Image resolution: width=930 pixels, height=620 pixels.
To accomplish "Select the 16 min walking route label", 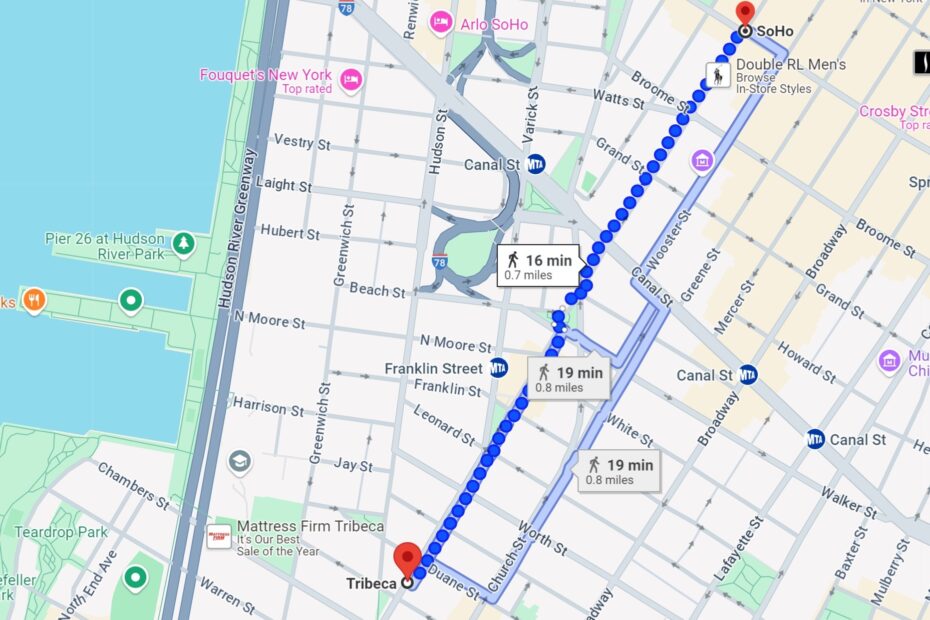I will (x=538, y=266).
